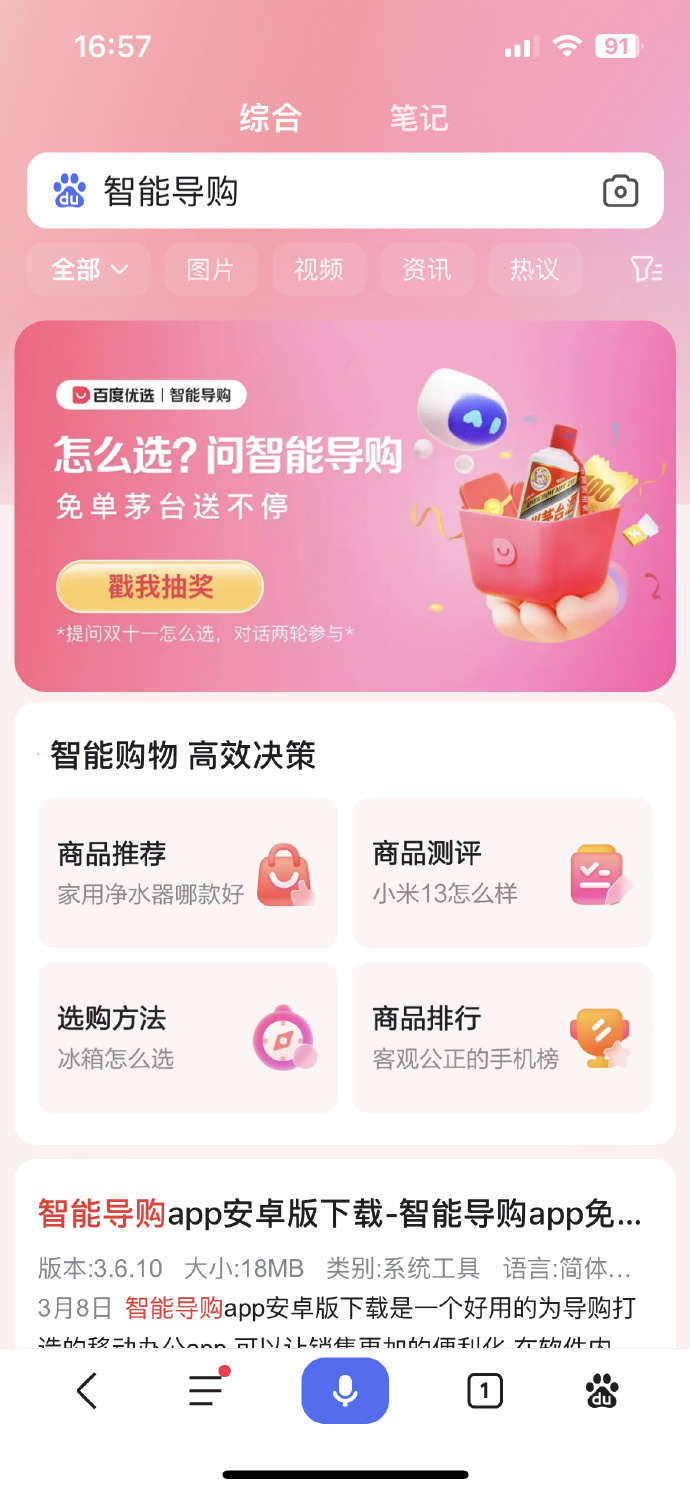
Task: Expand the 全部 dropdown filter
Action: coord(89,269)
